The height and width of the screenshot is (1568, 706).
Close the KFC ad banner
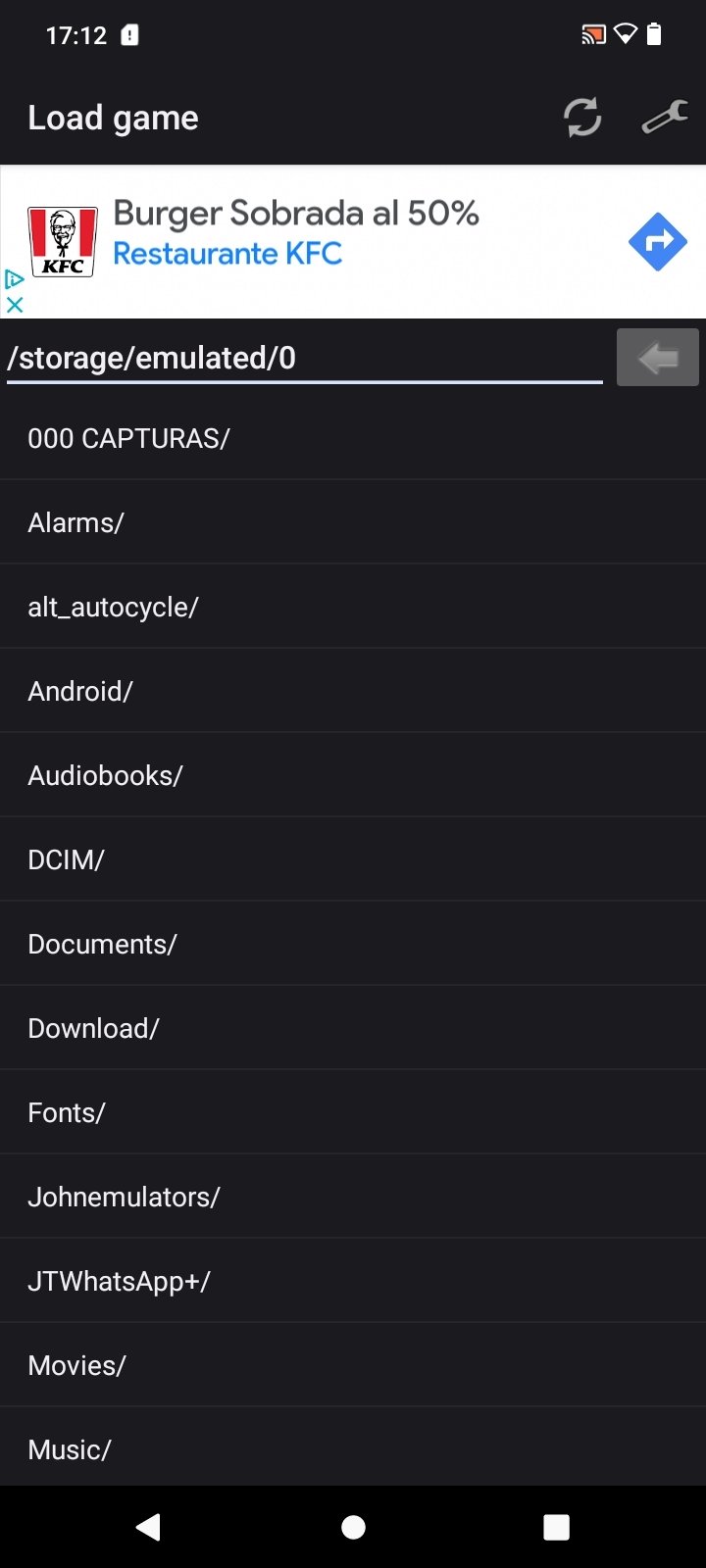pyautogui.click(x=15, y=305)
